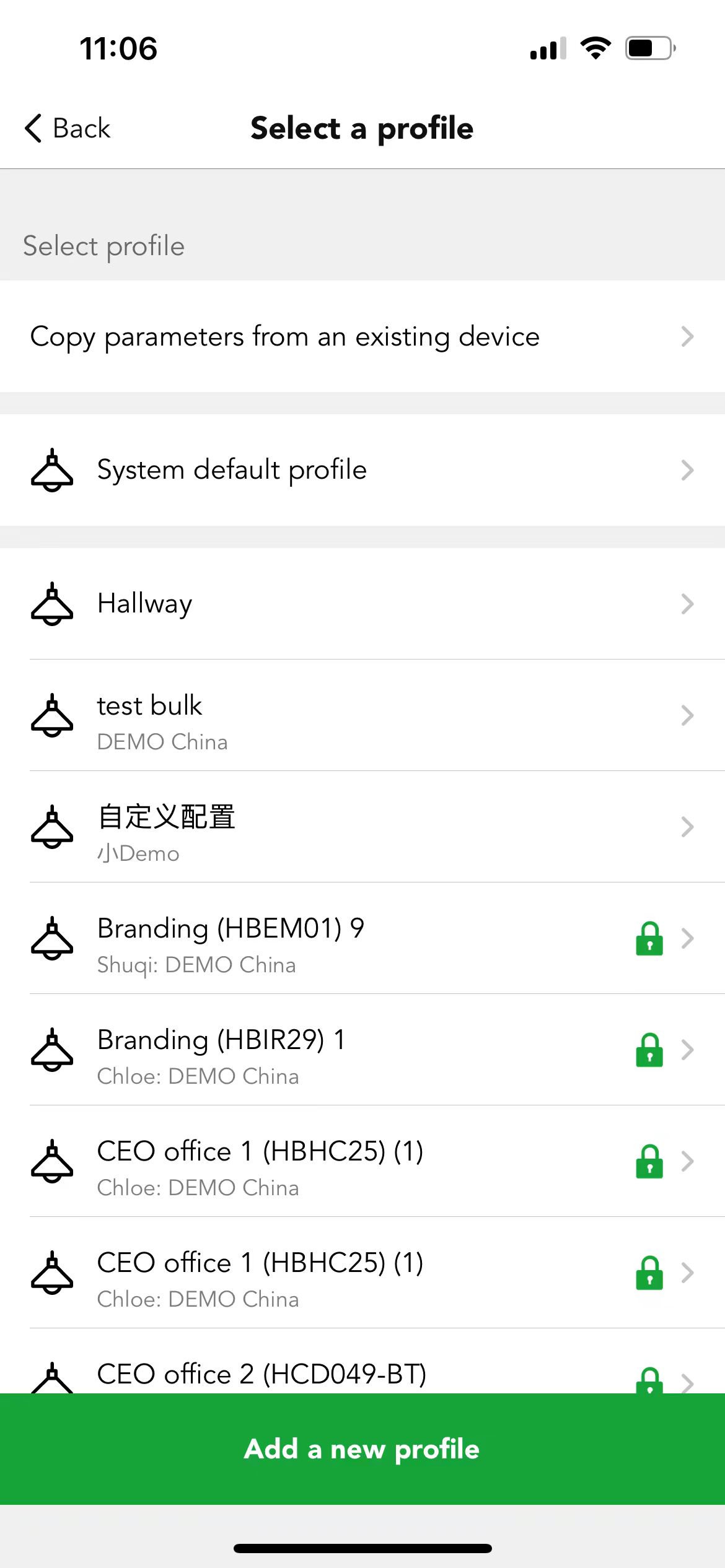Open Copy parameters from an existing device

tap(362, 336)
